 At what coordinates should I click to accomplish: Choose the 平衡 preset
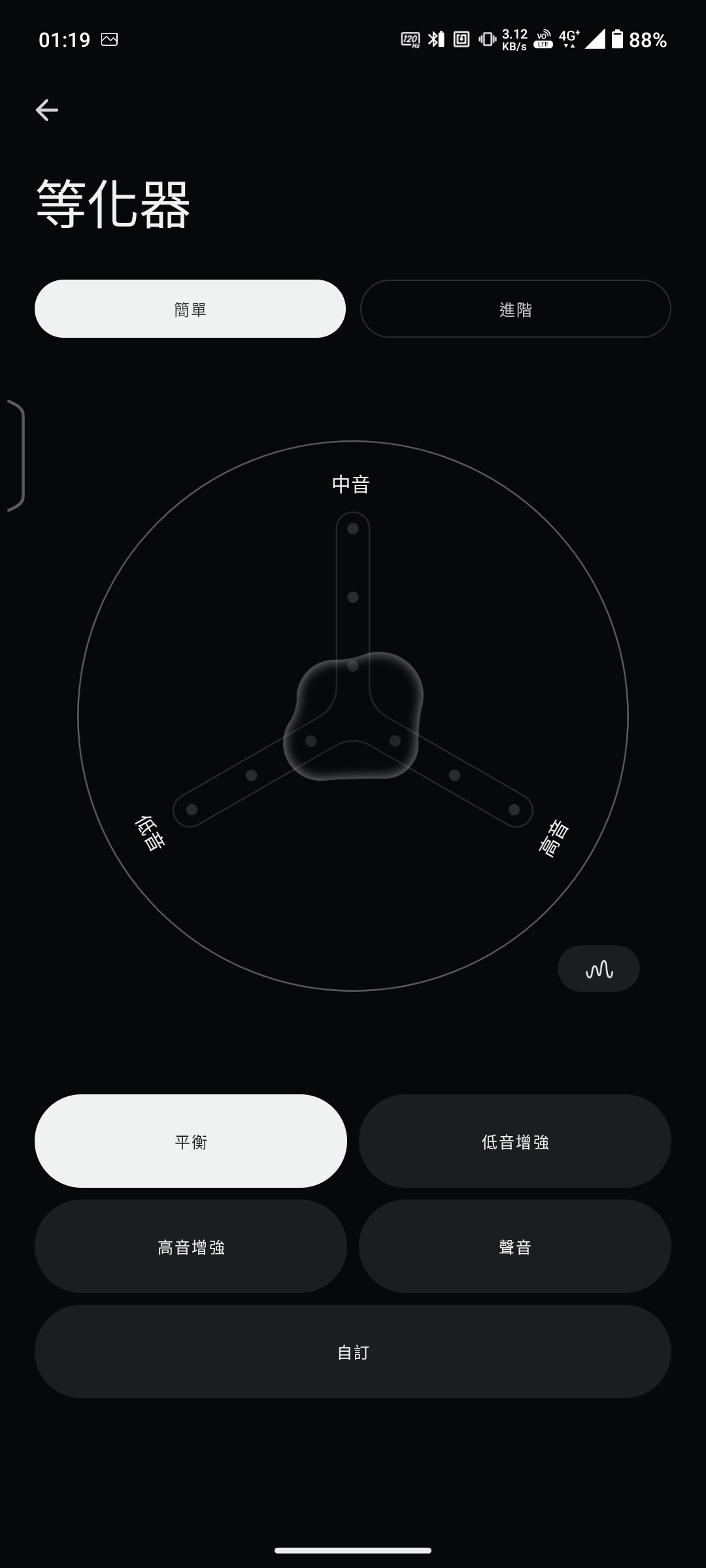click(x=190, y=1141)
